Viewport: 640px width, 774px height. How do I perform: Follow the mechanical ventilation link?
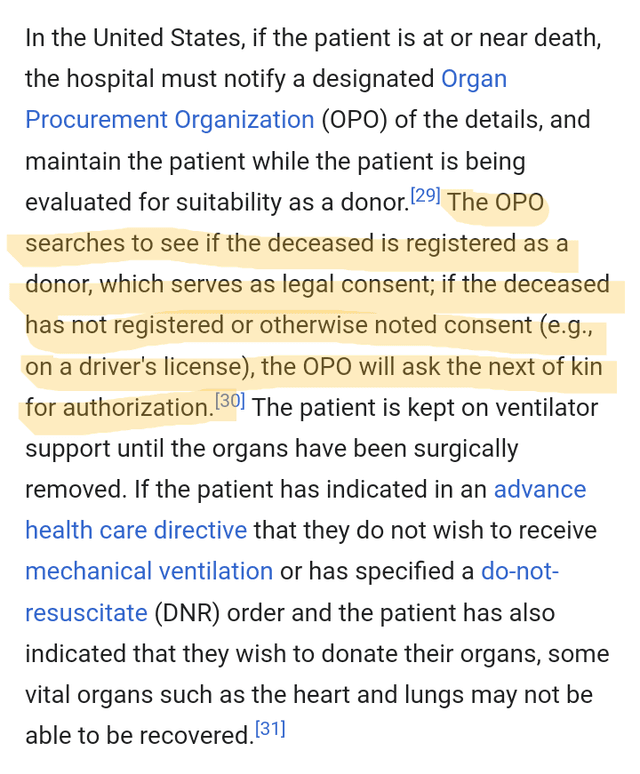pyautogui.click(x=149, y=571)
